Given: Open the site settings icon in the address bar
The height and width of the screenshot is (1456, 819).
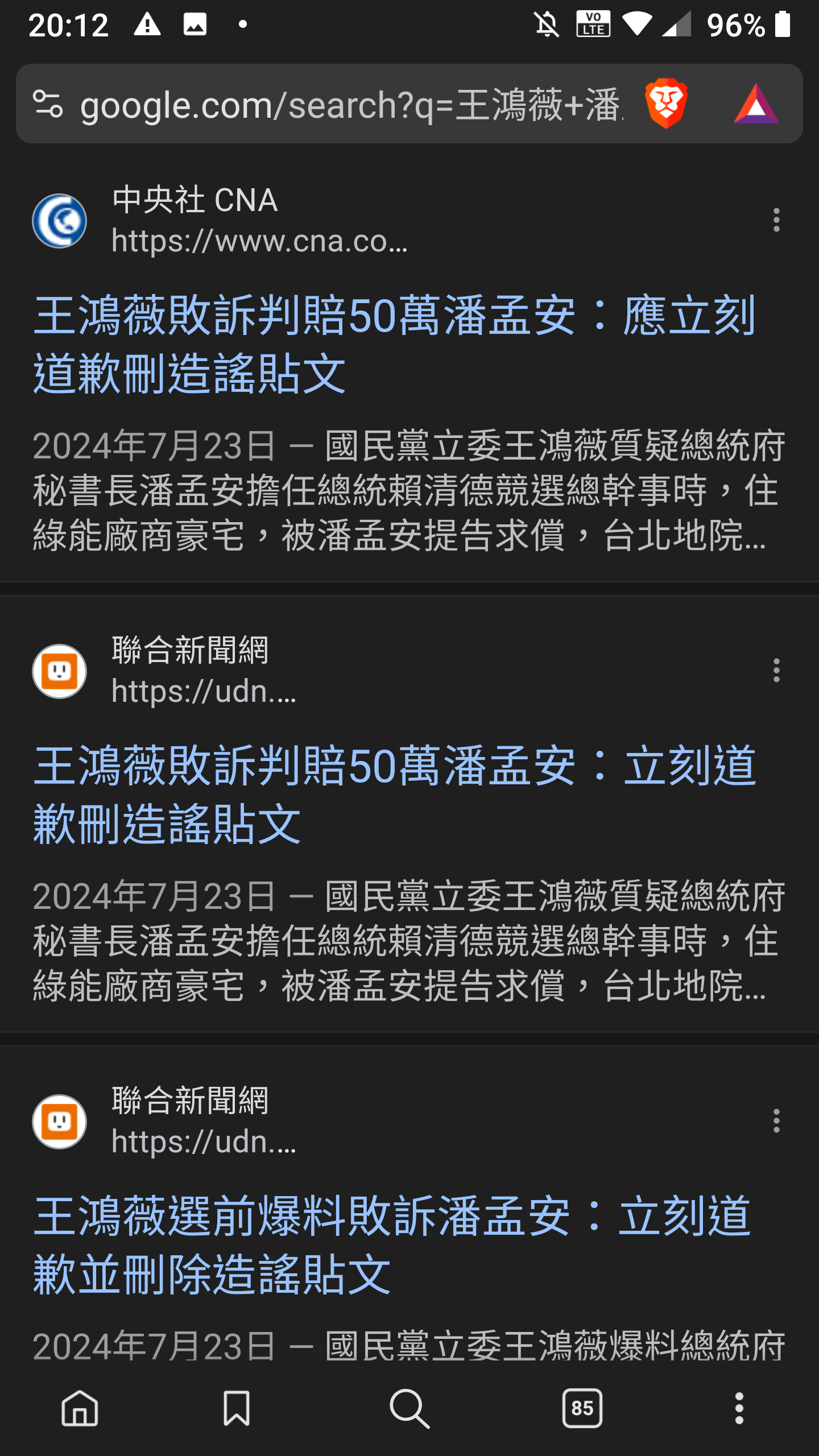Looking at the screenshot, I should coord(48,104).
